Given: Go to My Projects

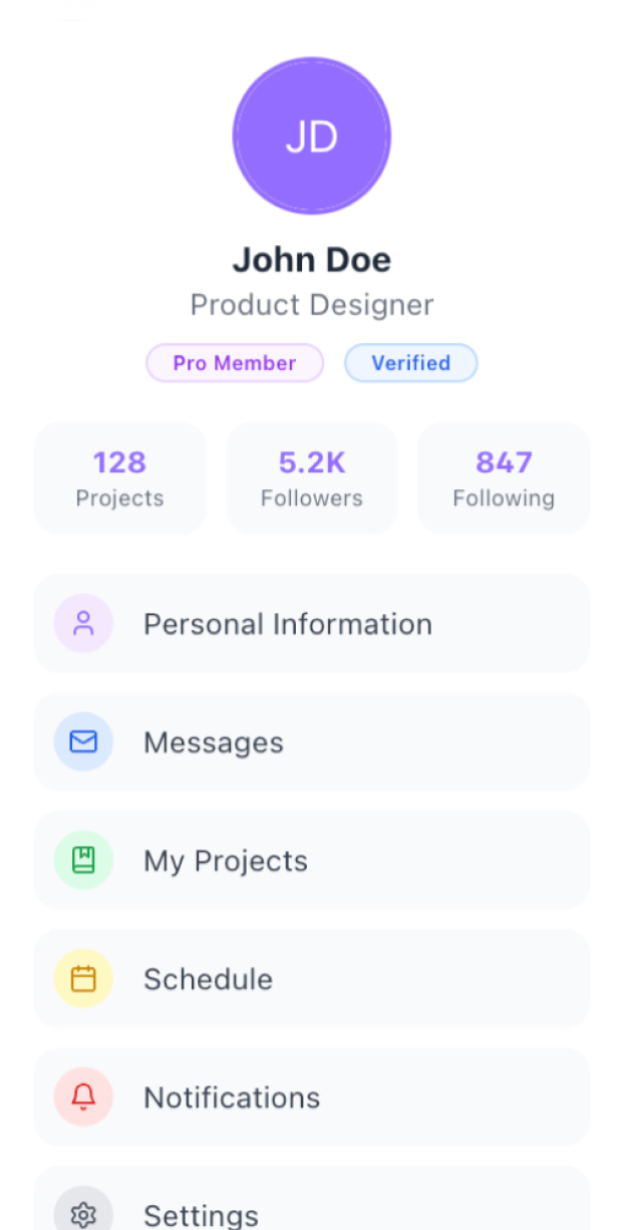Looking at the screenshot, I should [x=311, y=860].
